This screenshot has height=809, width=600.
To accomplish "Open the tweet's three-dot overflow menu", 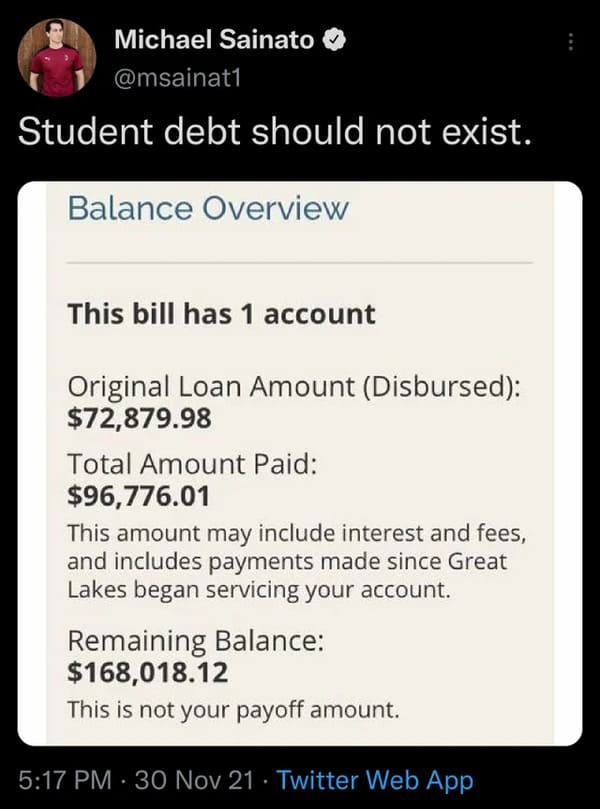I will 571,43.
